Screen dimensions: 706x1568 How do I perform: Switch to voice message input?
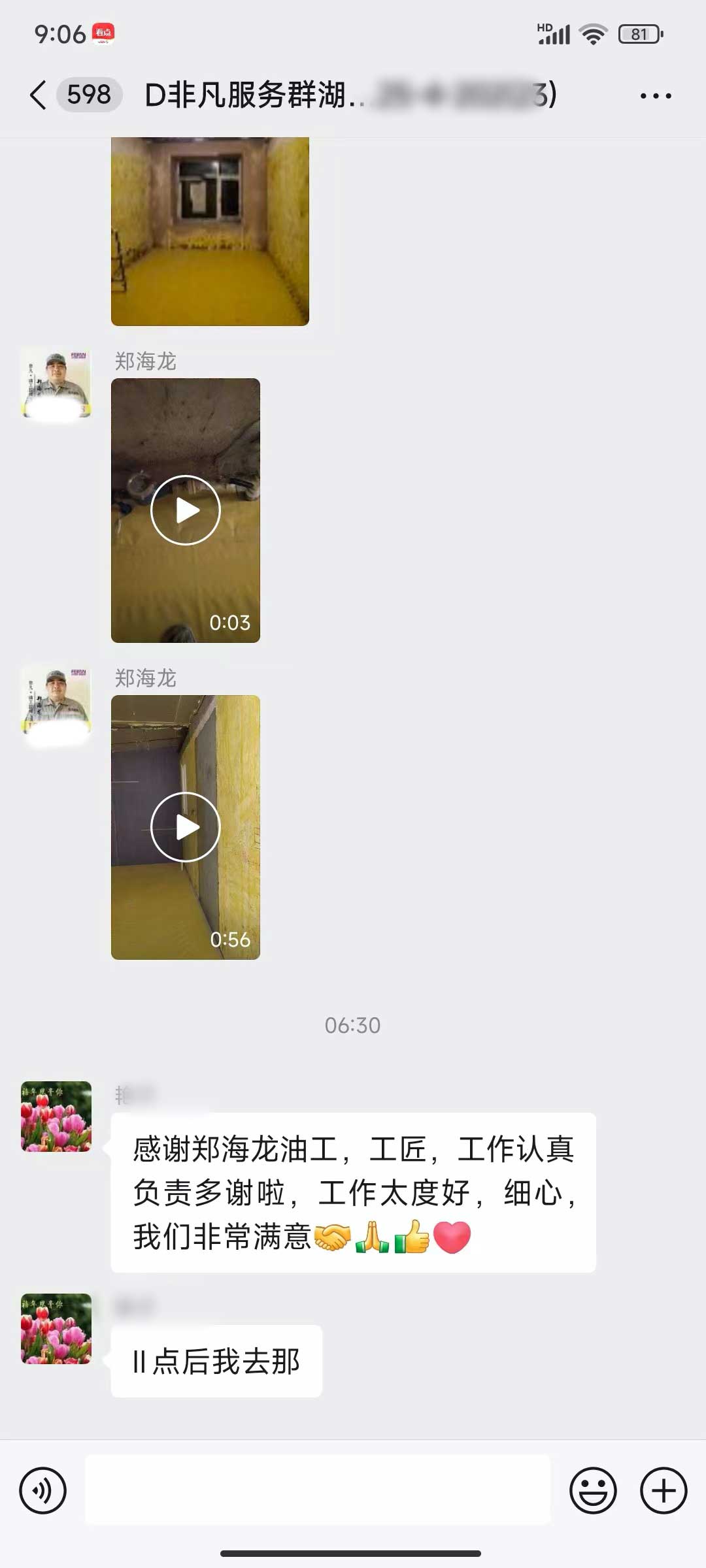point(43,1490)
